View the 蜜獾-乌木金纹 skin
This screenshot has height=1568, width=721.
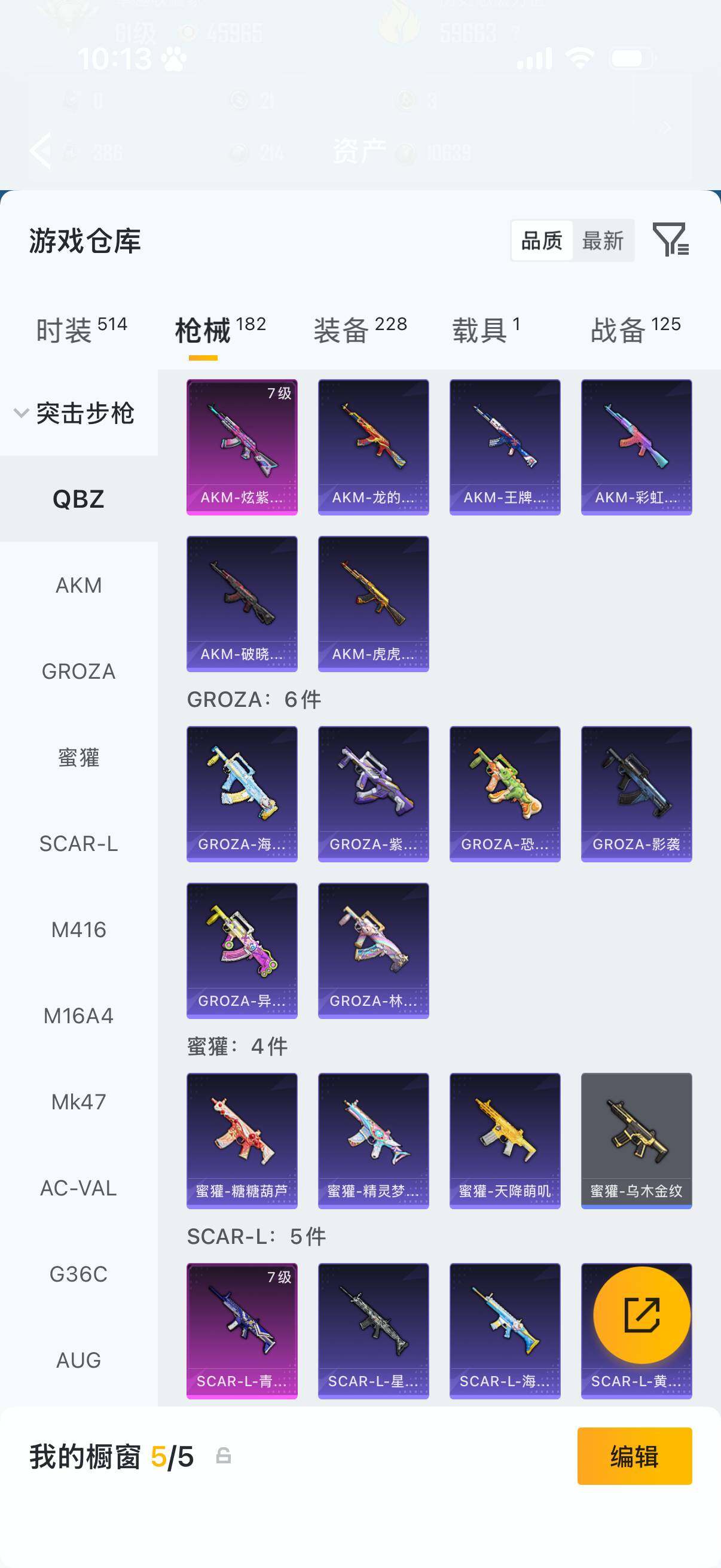pyautogui.click(x=636, y=1140)
